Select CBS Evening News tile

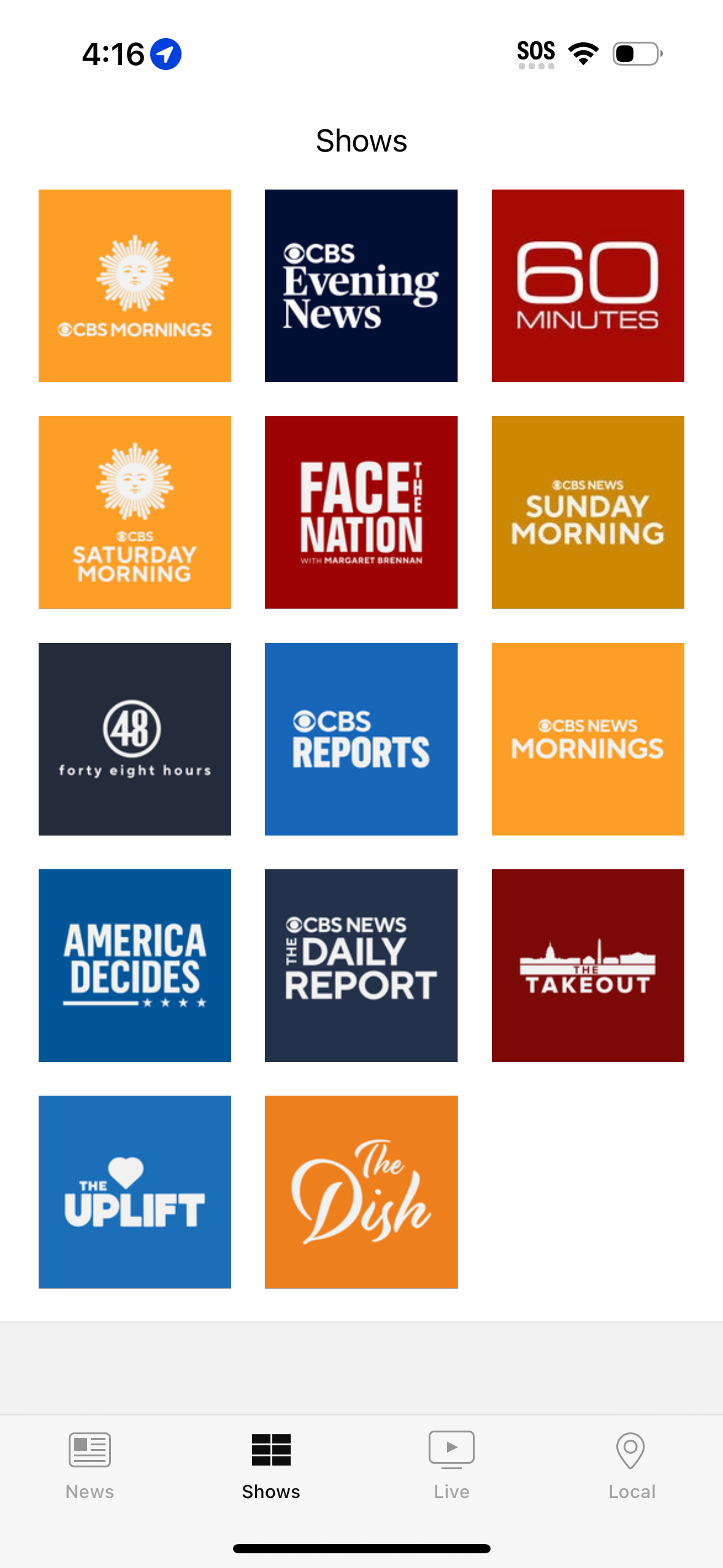361,286
